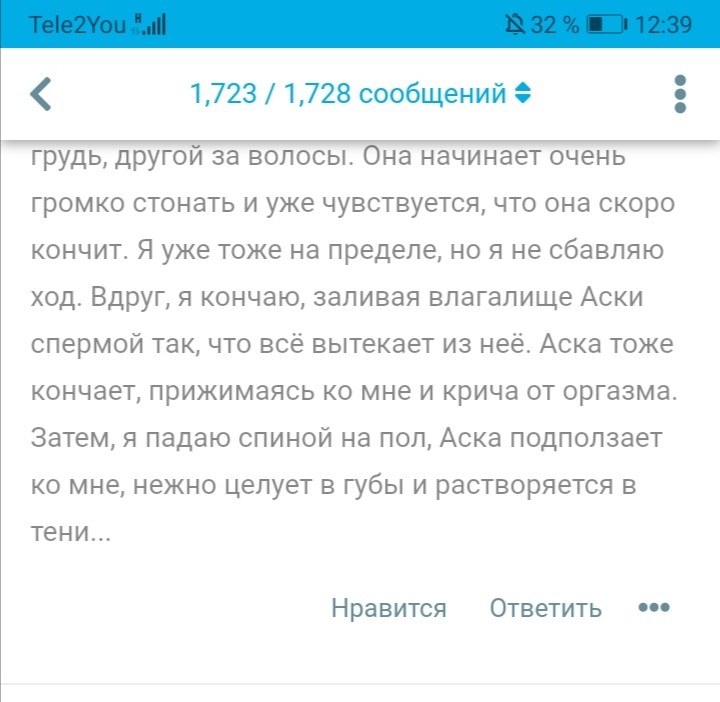Tap the Нравится link under the message
This screenshot has height=702, width=720.
coord(388,608)
